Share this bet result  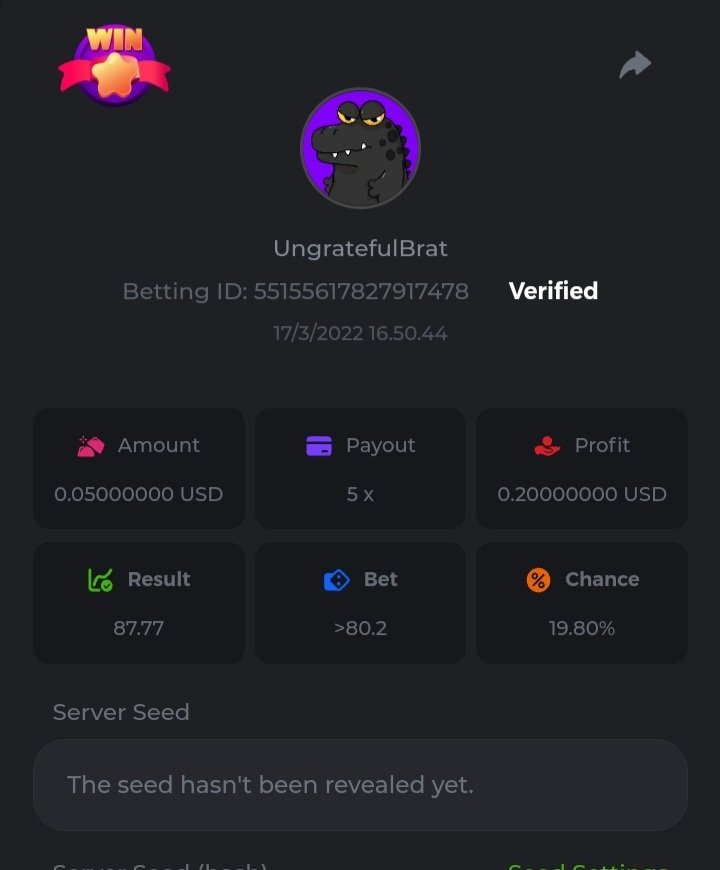(635, 66)
